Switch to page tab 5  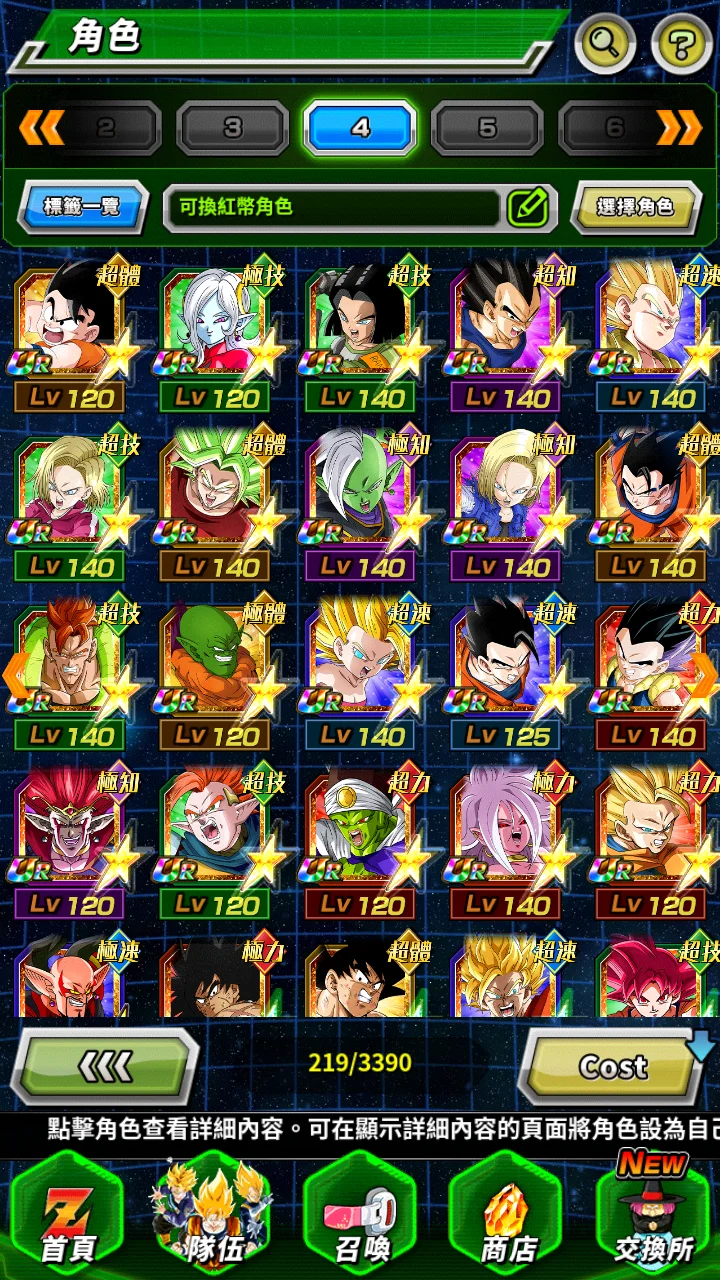click(x=487, y=128)
